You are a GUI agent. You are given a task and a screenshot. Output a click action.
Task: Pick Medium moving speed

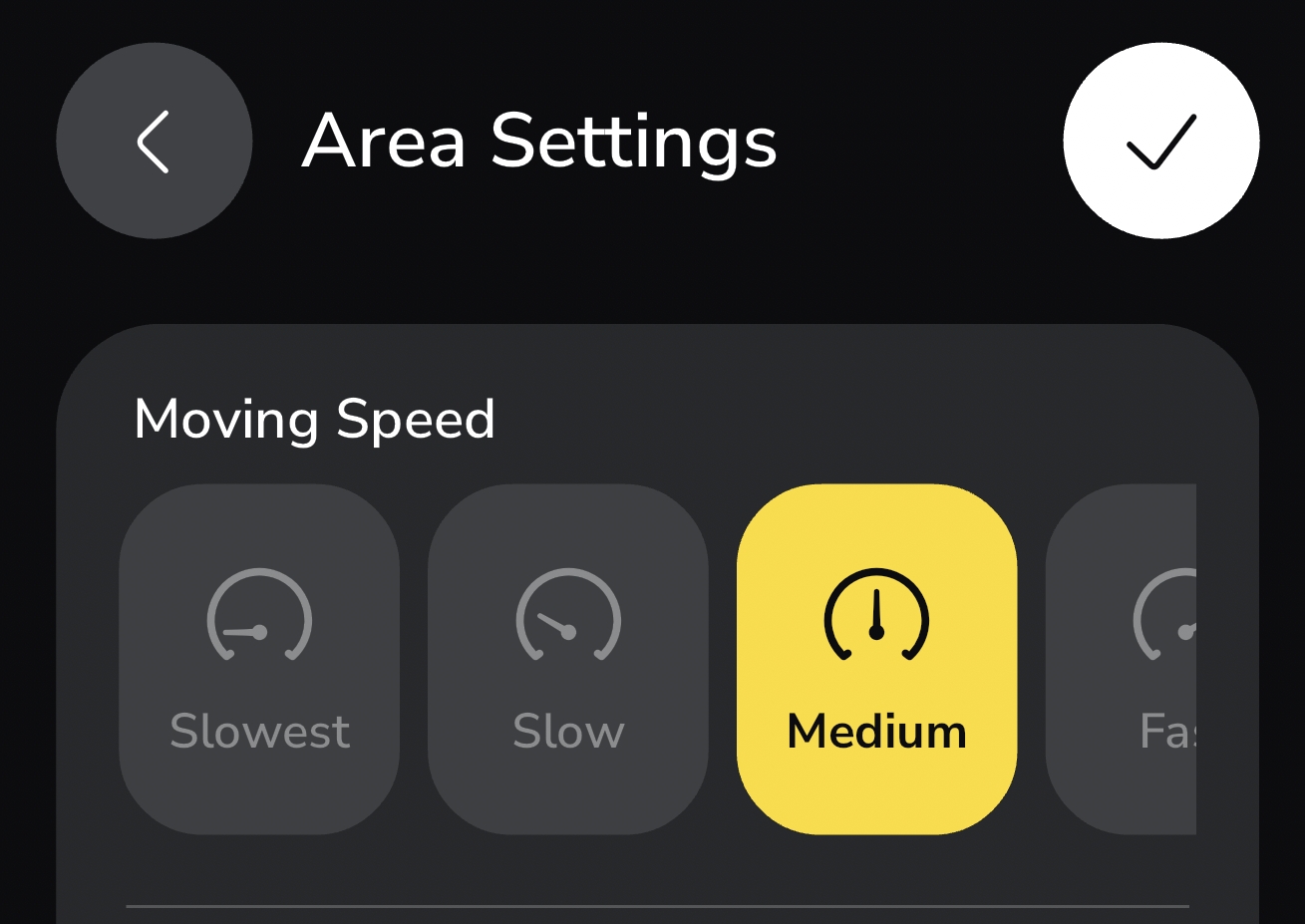click(876, 659)
